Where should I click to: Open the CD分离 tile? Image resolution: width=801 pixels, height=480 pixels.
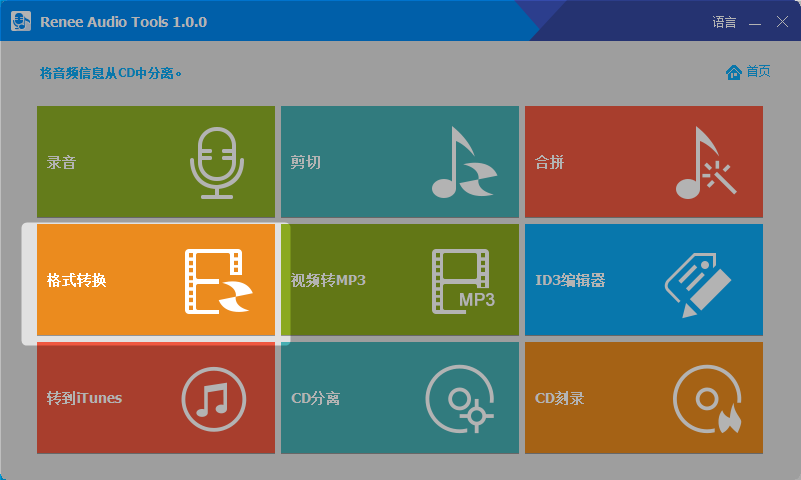pos(399,398)
